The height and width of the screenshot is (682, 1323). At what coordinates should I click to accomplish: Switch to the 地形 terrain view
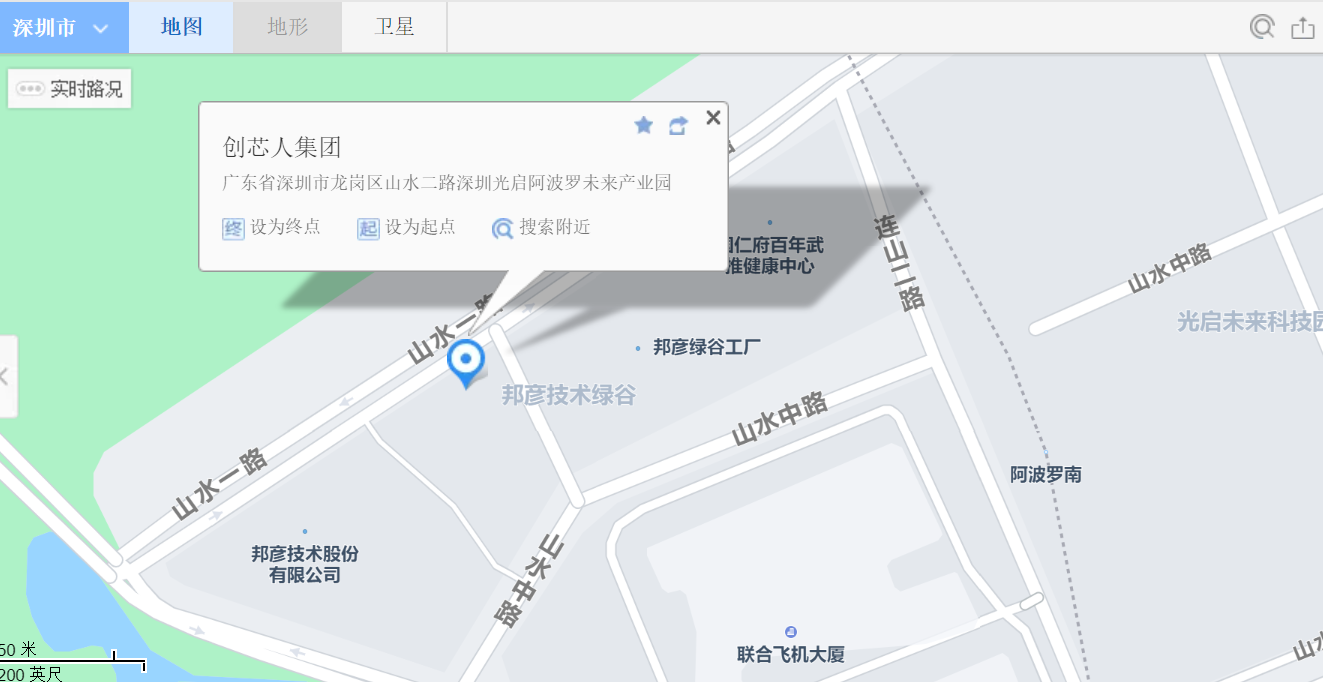coord(287,28)
